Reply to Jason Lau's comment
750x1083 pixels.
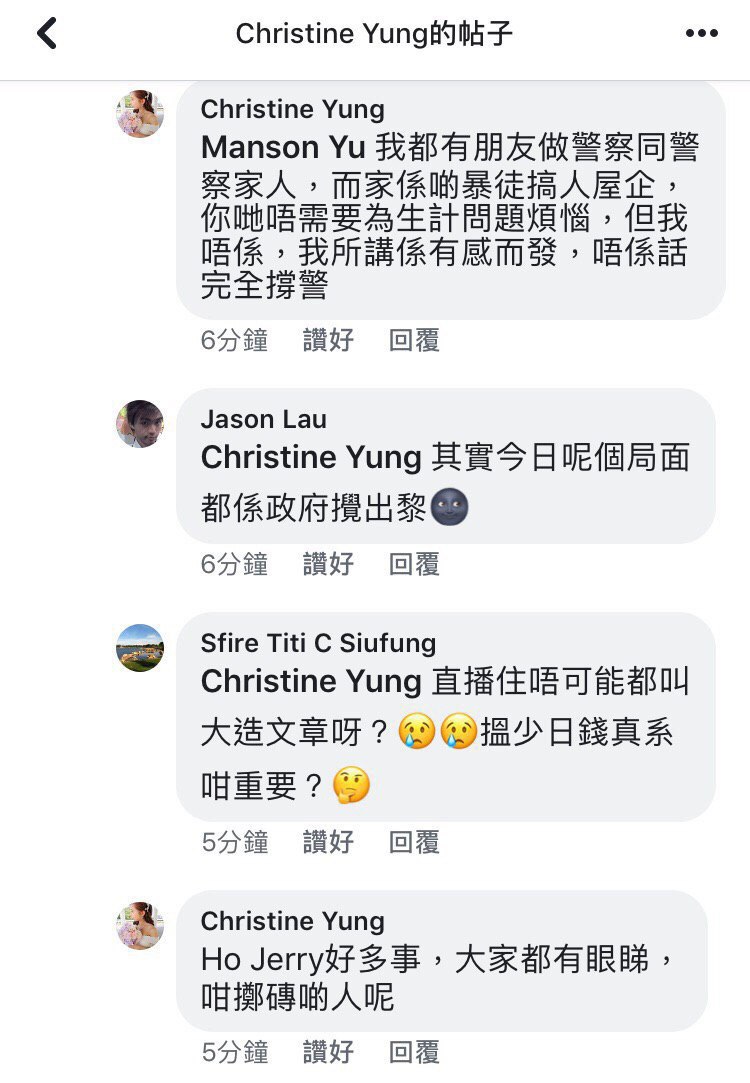[x=414, y=564]
